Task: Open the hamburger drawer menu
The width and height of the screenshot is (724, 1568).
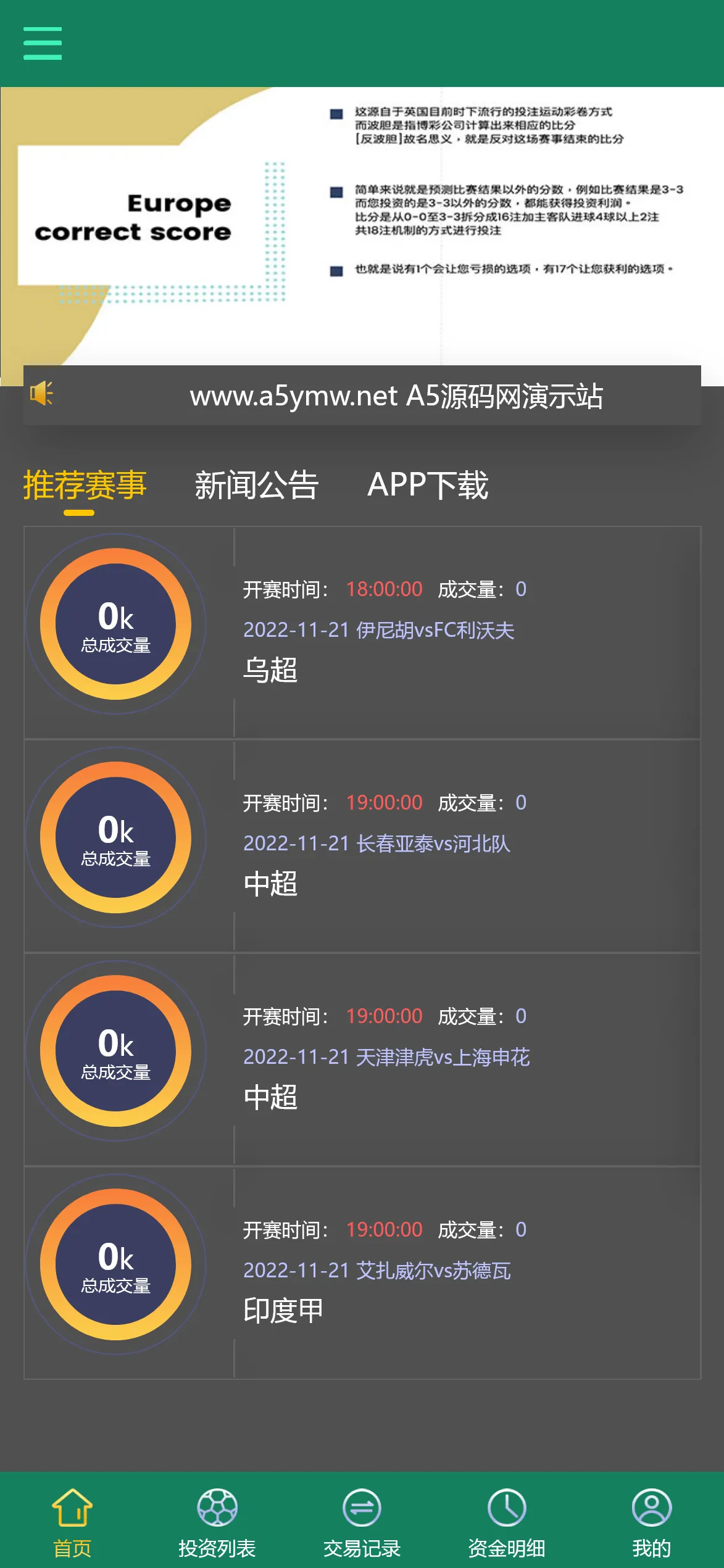Action: [x=43, y=43]
